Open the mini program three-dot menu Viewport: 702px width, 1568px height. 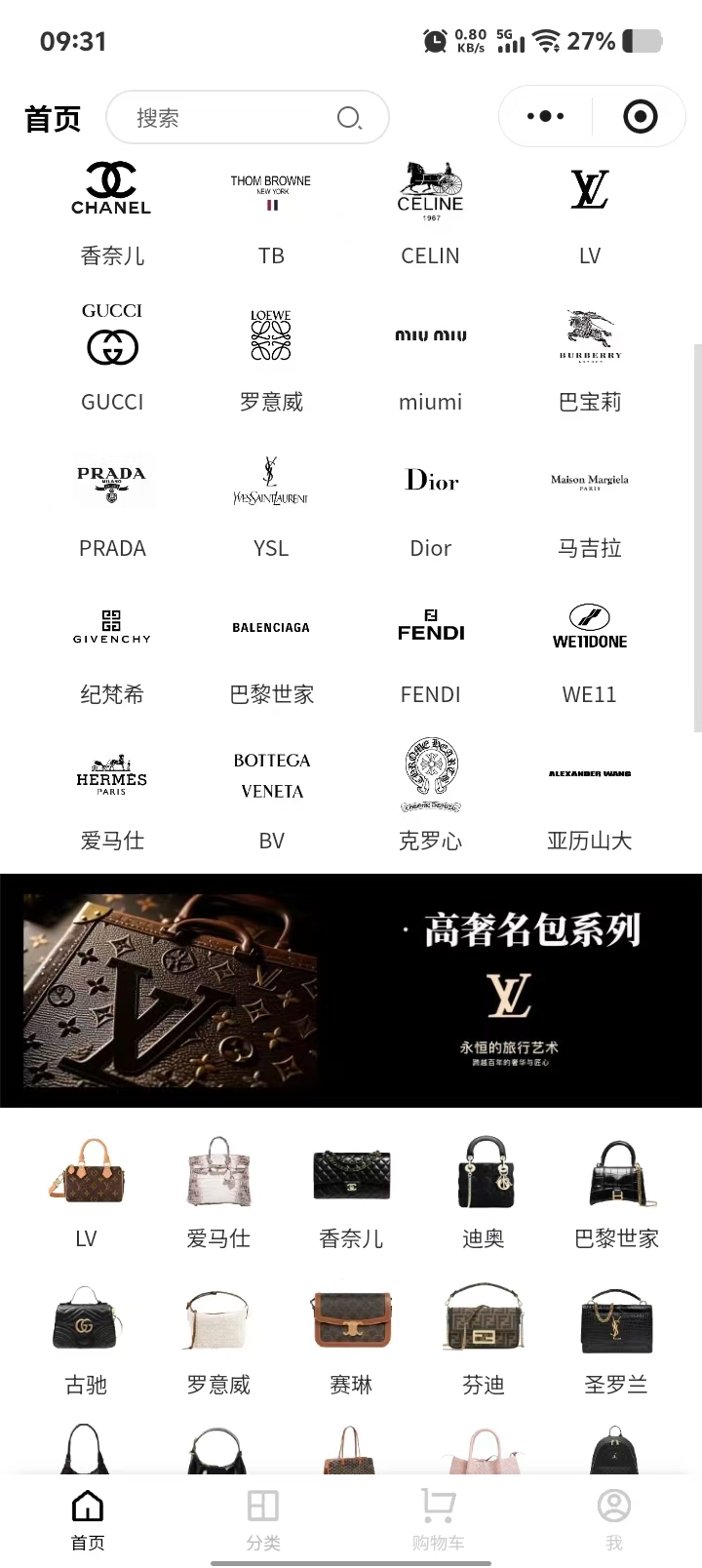545,117
